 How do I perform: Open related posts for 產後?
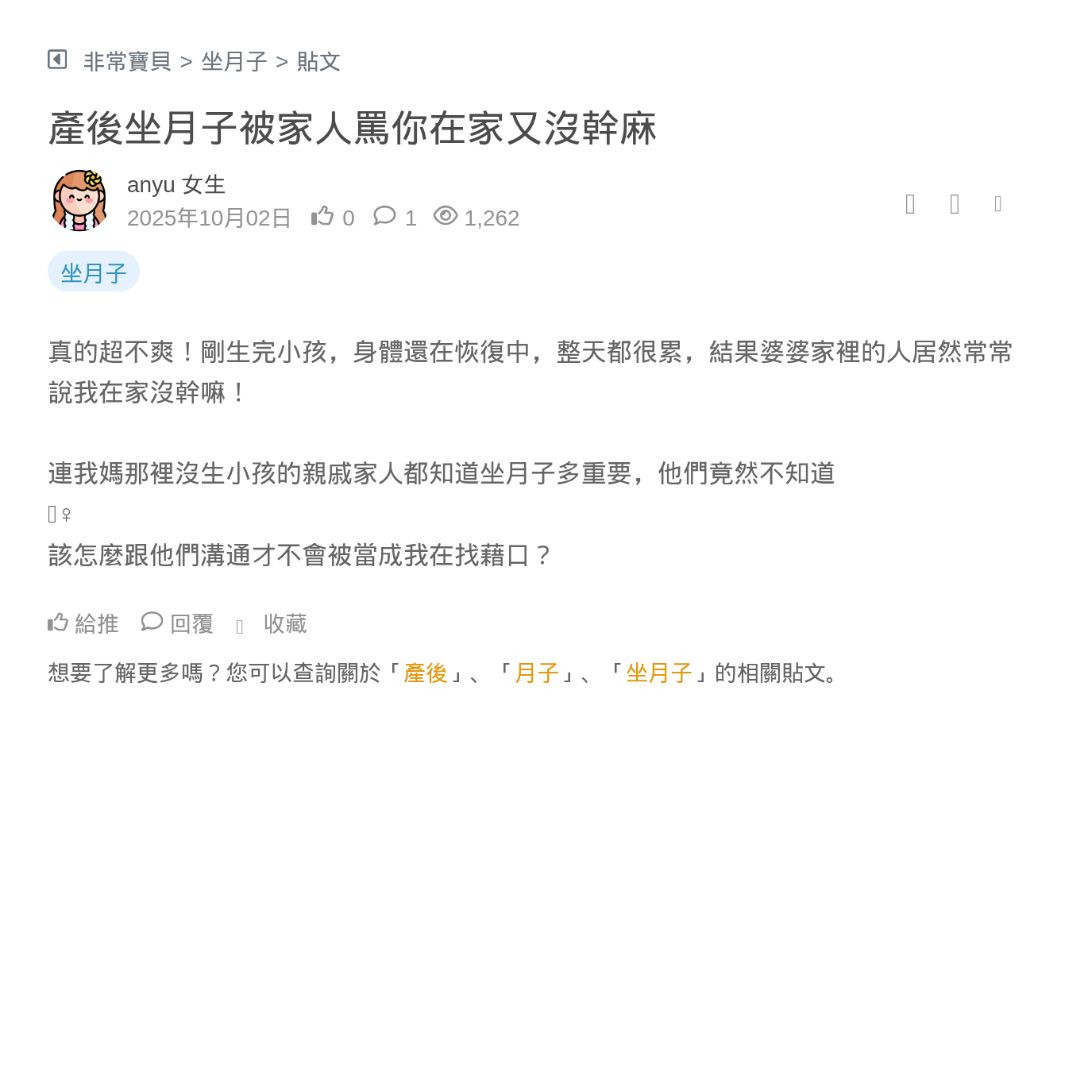(425, 673)
